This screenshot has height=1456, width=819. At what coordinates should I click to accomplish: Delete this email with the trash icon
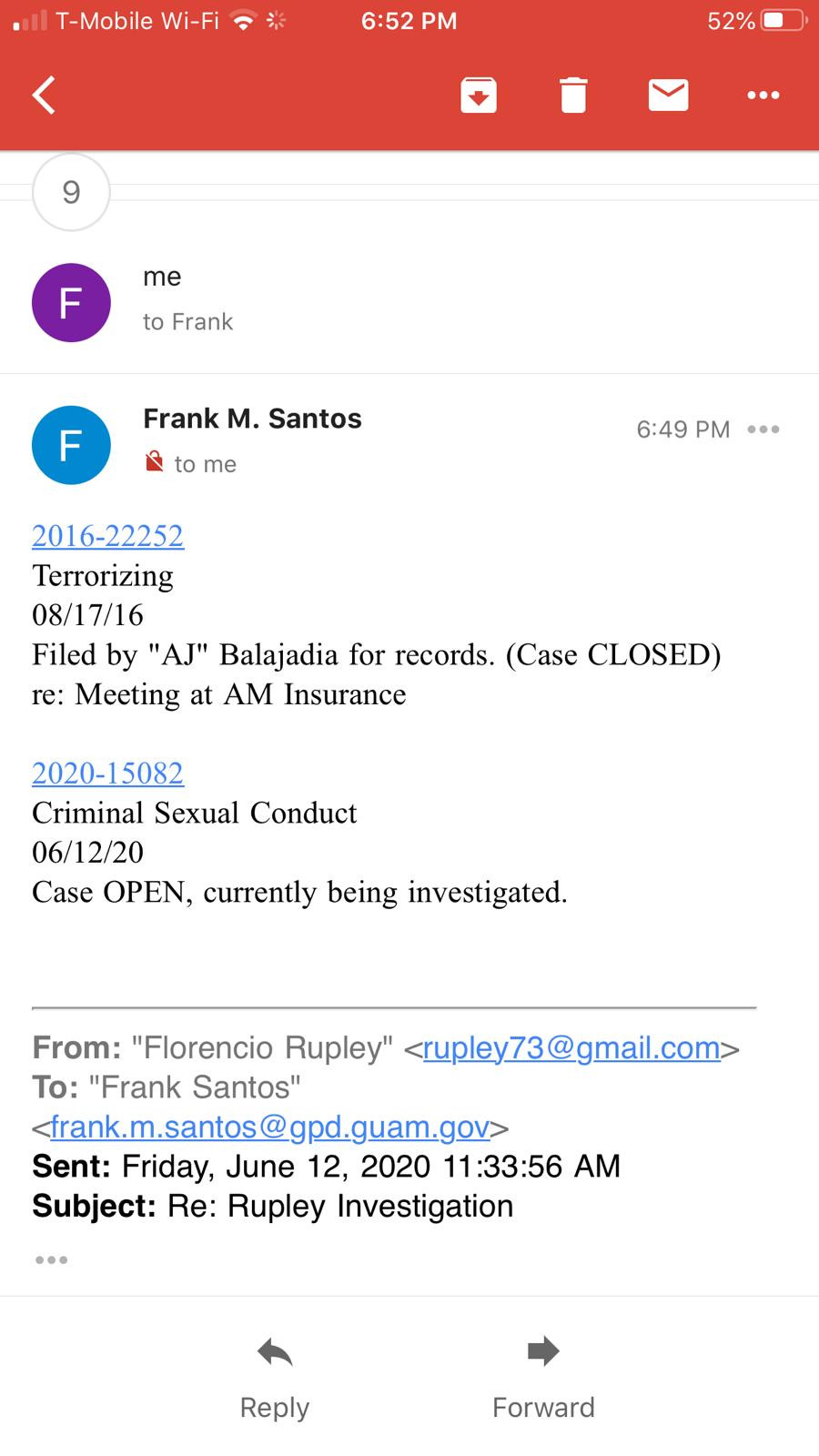[573, 95]
